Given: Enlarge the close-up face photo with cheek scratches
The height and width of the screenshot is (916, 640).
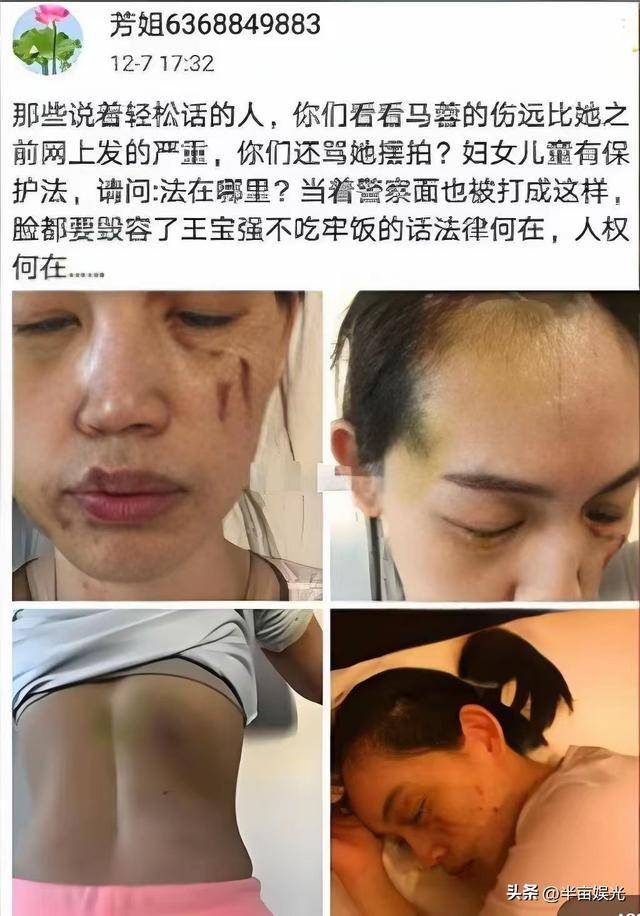Looking at the screenshot, I should (167, 445).
